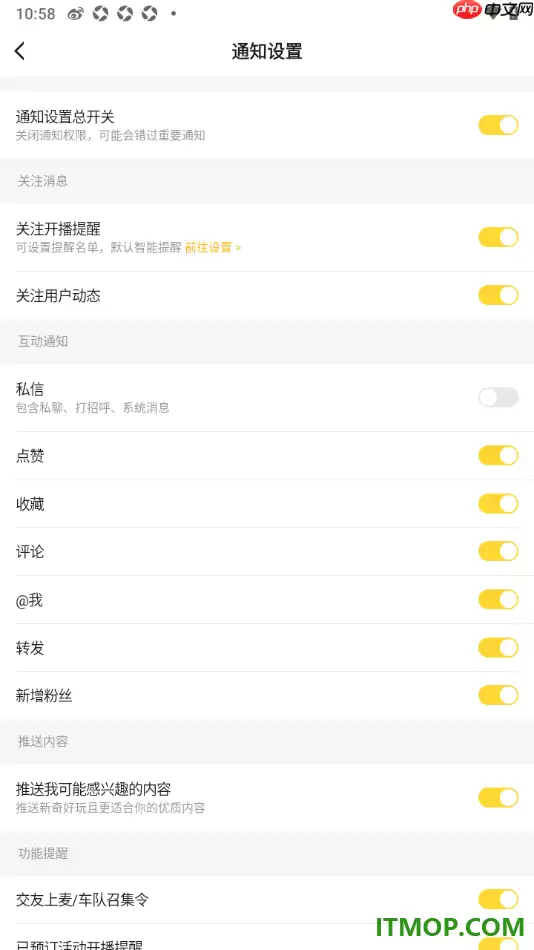Turn off 转发 notifications
This screenshot has height=950, width=534.
(498, 648)
